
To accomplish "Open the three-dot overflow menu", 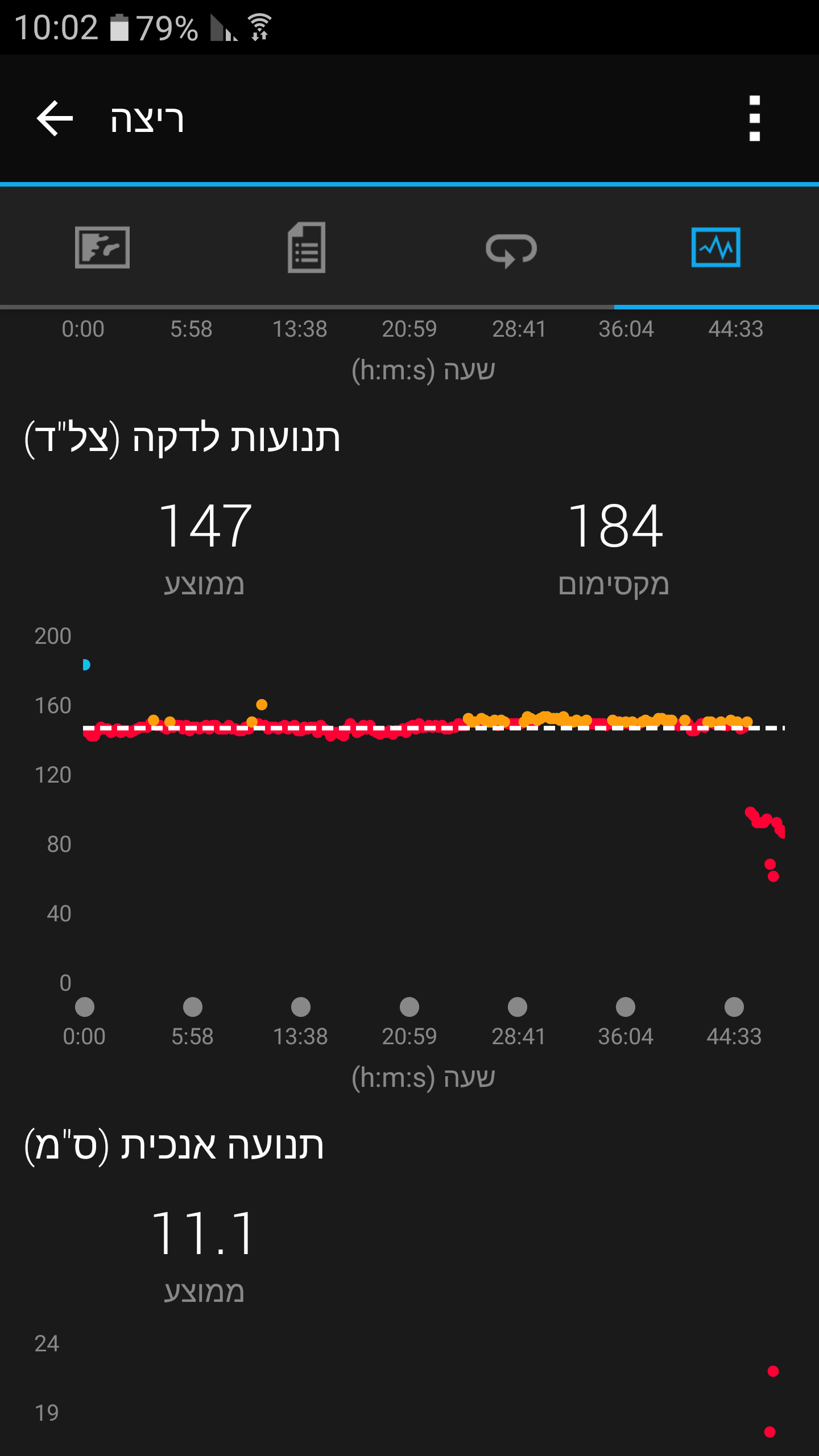I will point(754,118).
